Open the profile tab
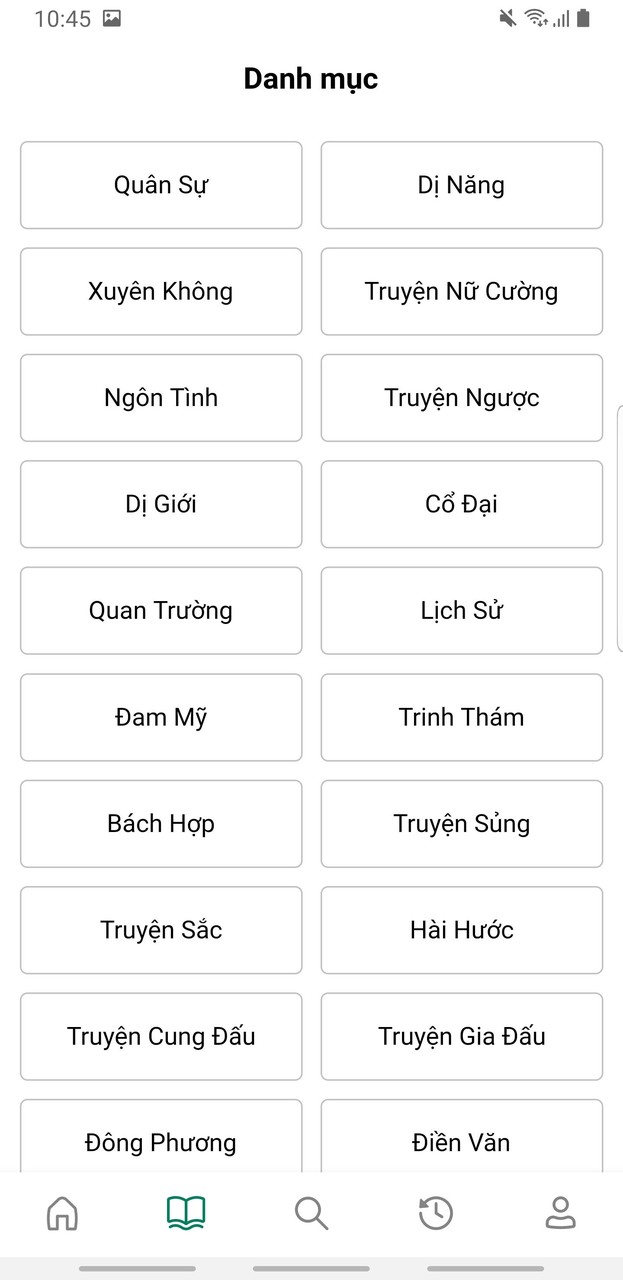This screenshot has height=1280, width=623. pyautogui.click(x=560, y=1213)
